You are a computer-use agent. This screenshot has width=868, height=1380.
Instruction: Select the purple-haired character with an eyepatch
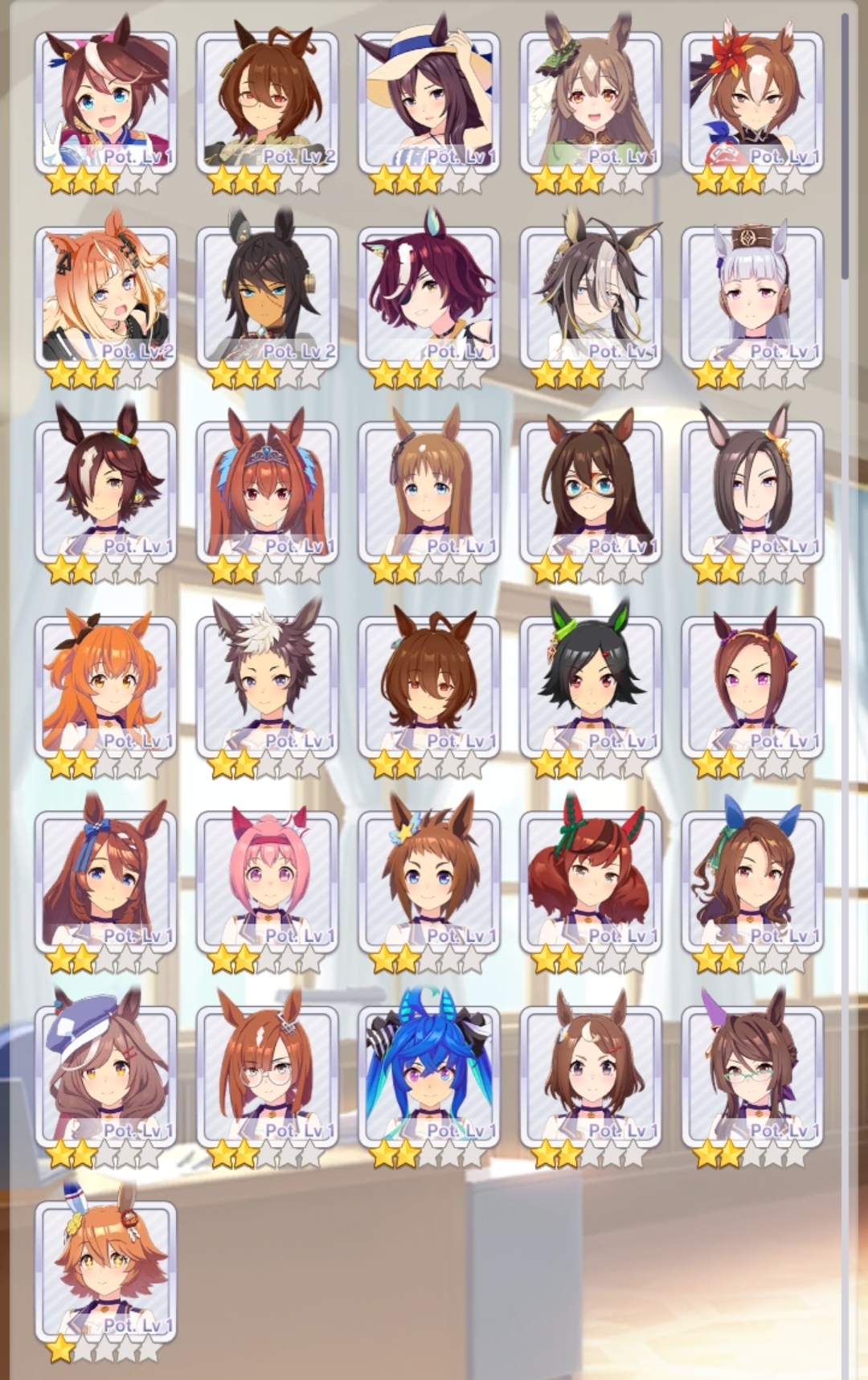(x=428, y=296)
